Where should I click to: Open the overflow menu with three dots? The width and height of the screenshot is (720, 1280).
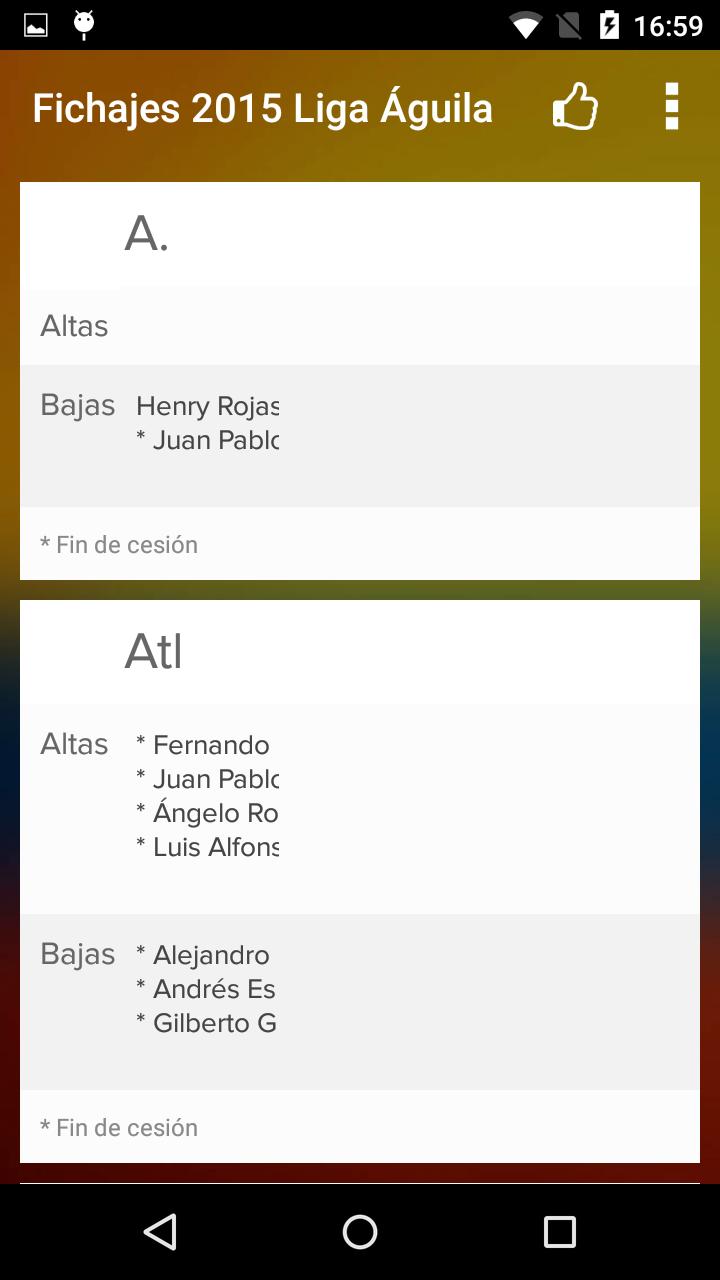[x=669, y=107]
